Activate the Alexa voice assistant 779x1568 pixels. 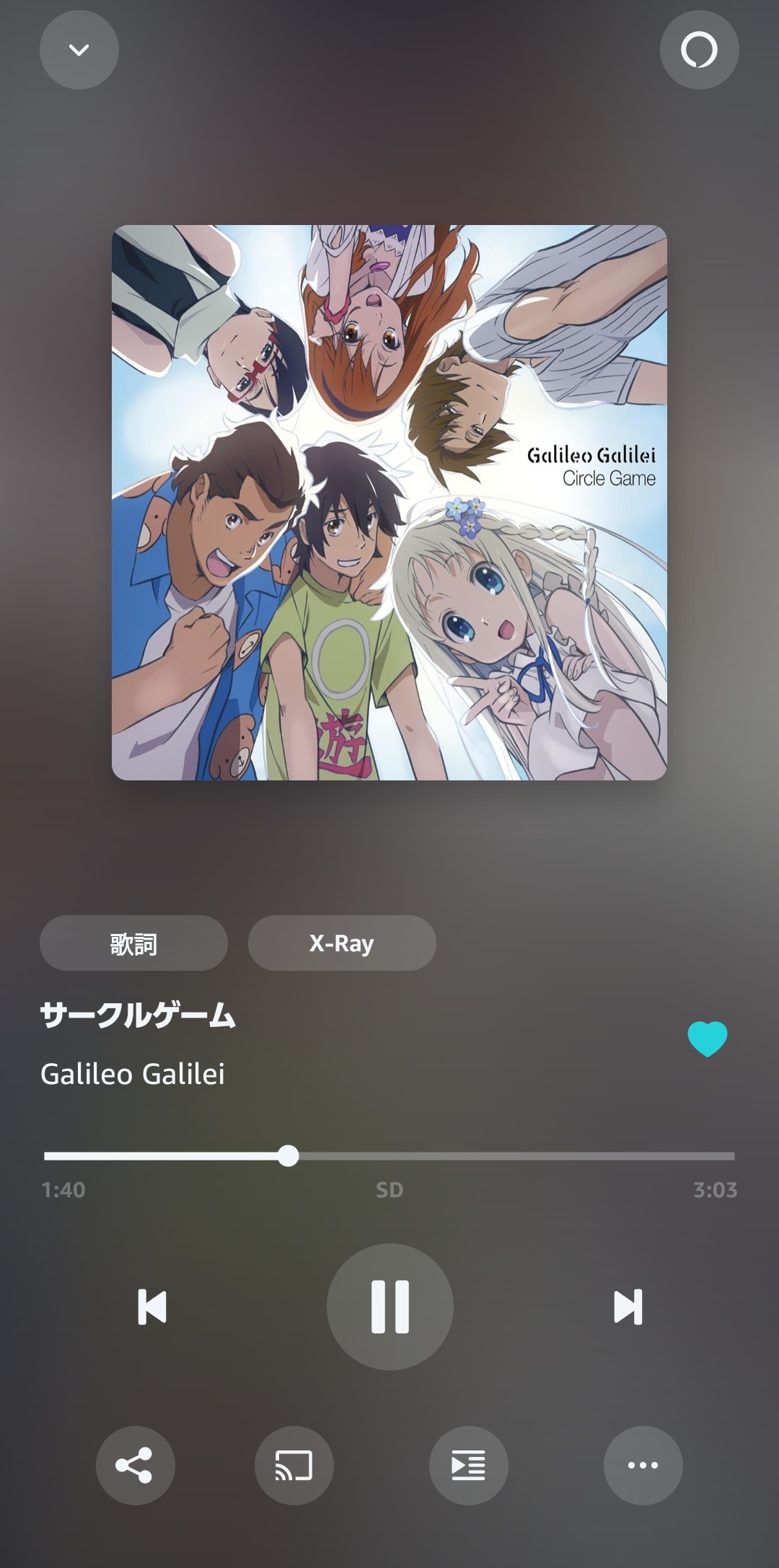tap(699, 50)
